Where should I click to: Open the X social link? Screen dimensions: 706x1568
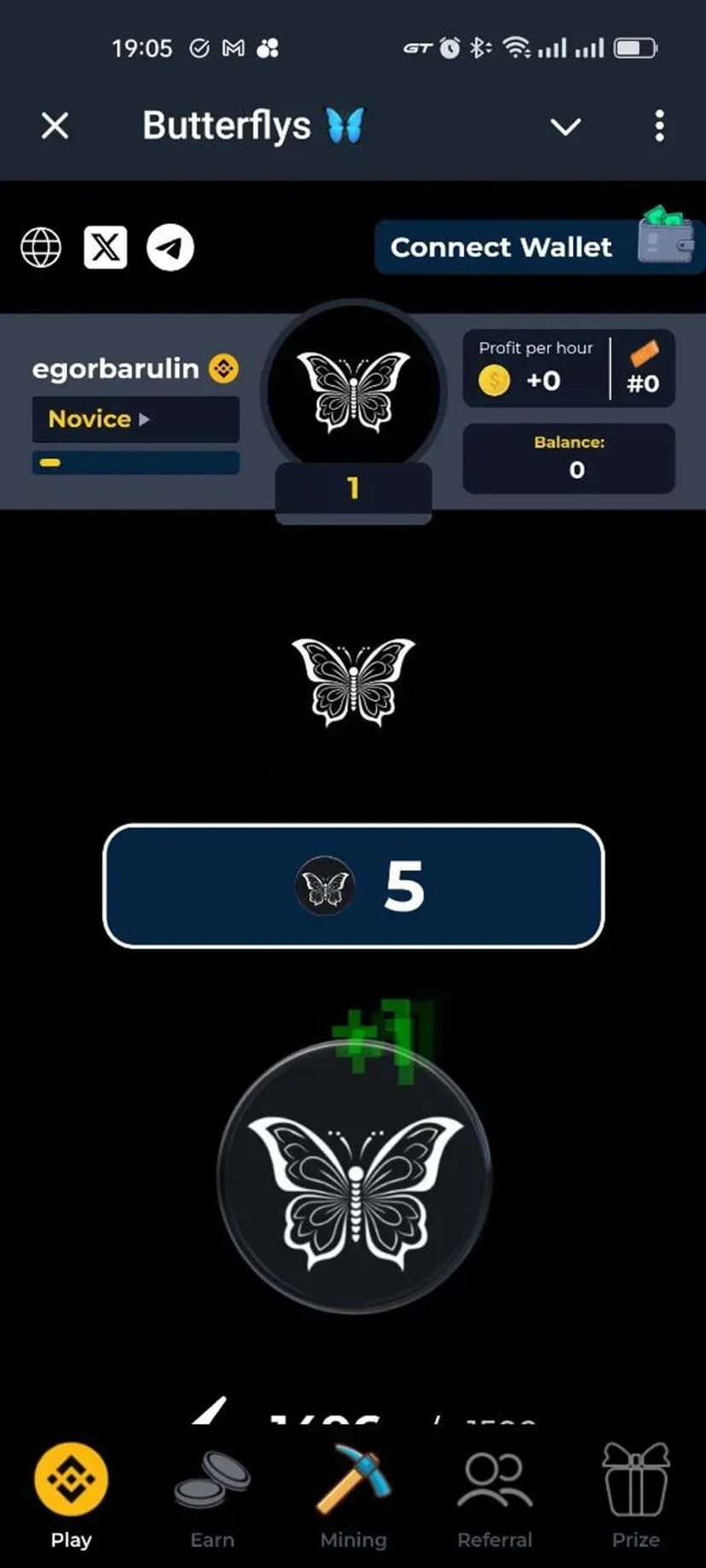click(106, 248)
